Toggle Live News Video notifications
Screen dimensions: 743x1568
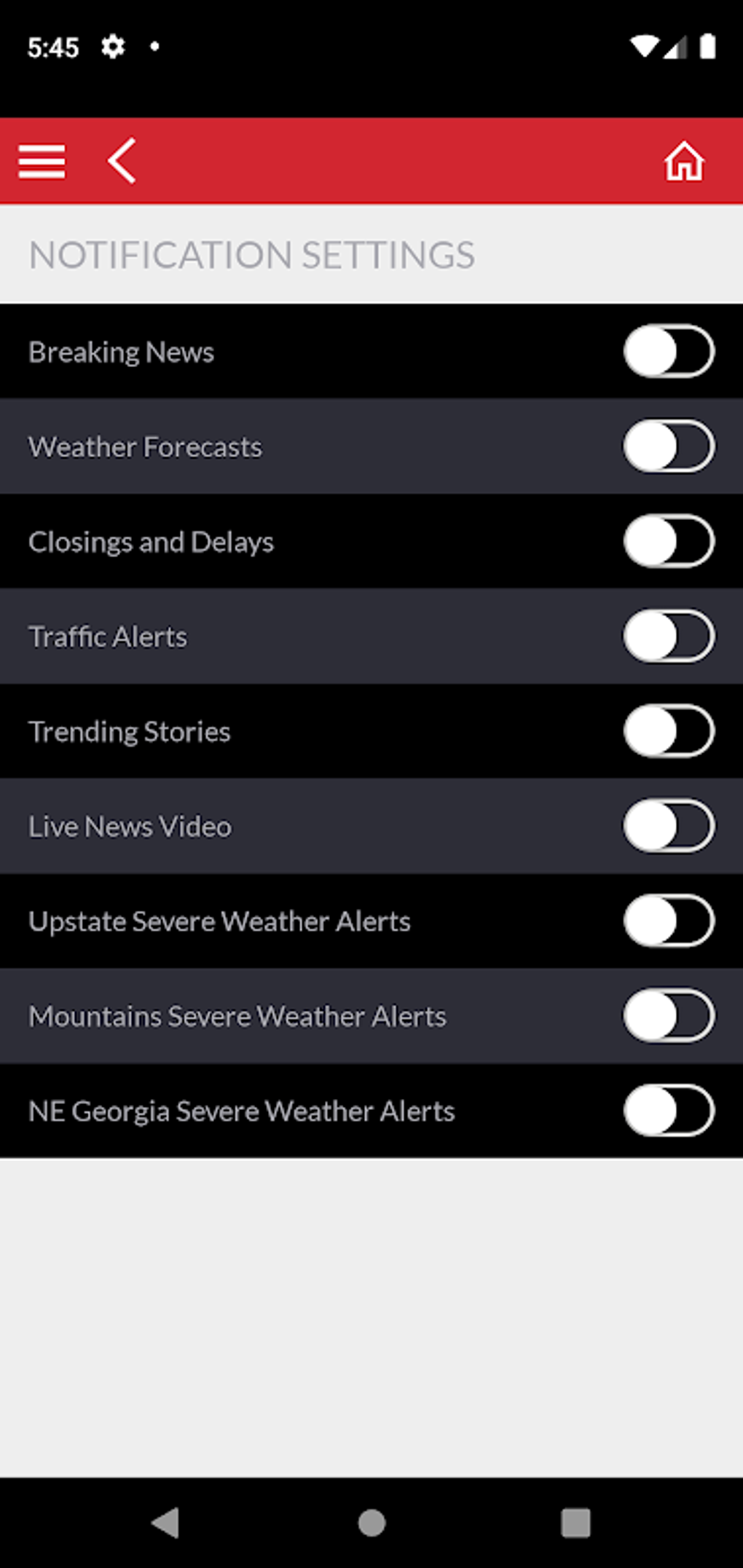[x=668, y=826]
